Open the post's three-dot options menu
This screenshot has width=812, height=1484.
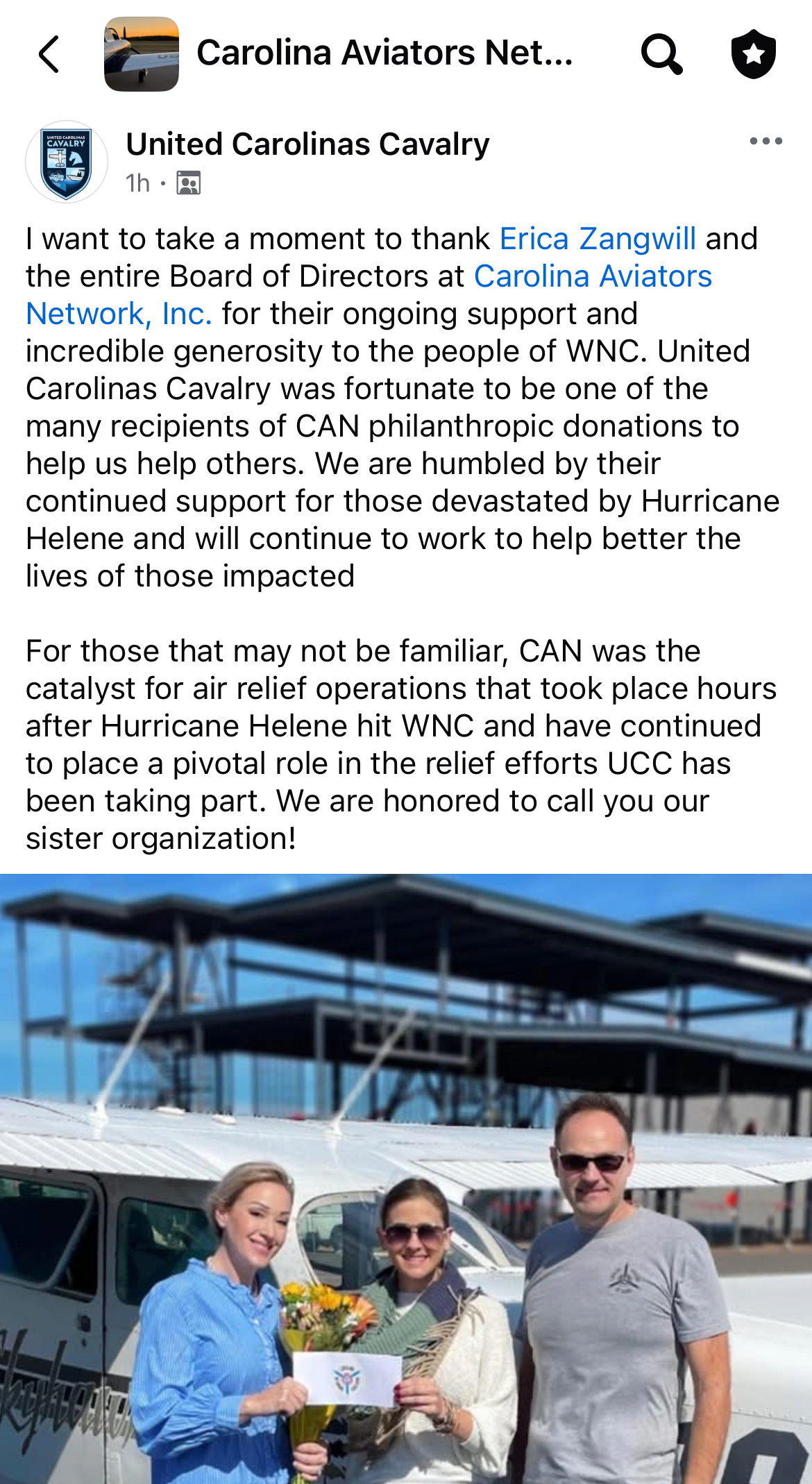[766, 142]
